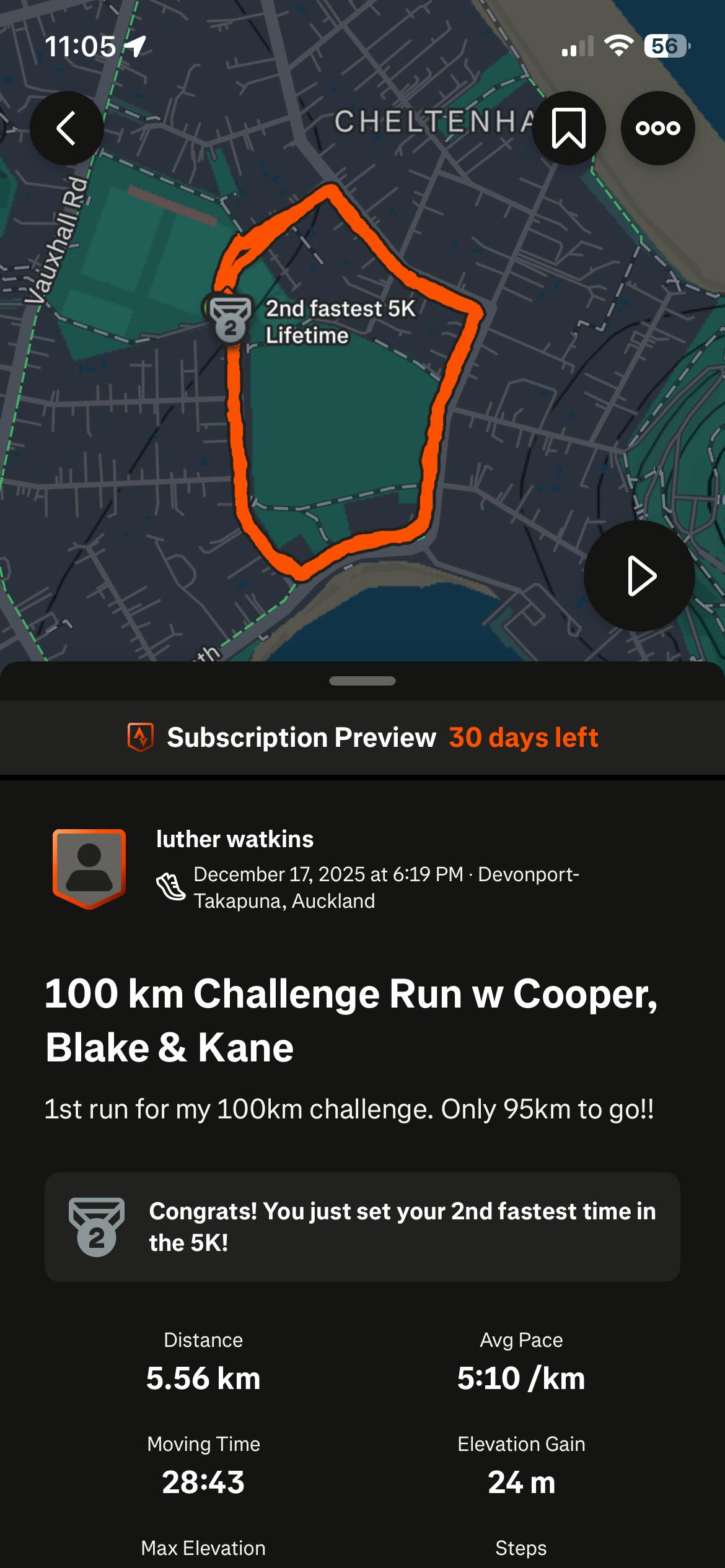Open the Subscription Preview banner
This screenshot has width=725, height=1568.
[x=362, y=738]
